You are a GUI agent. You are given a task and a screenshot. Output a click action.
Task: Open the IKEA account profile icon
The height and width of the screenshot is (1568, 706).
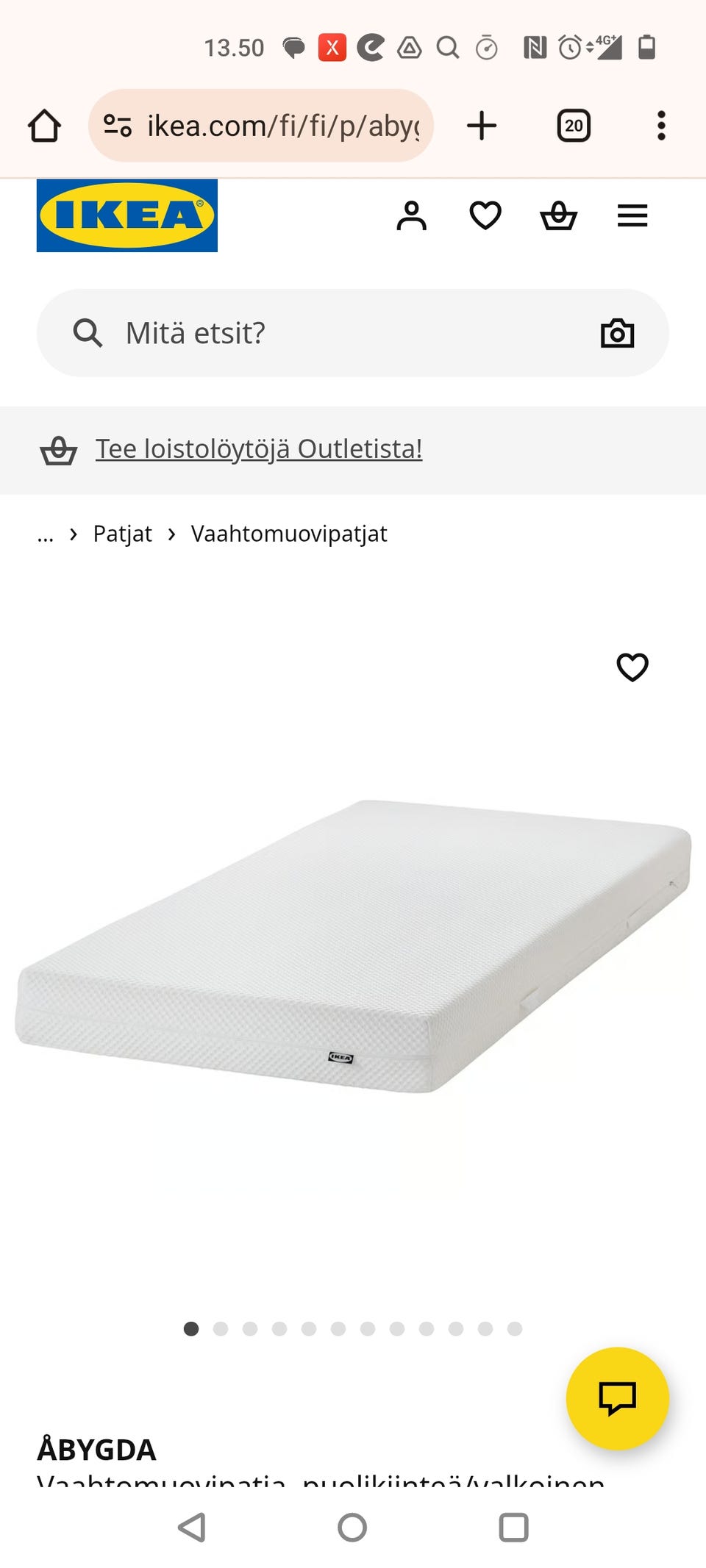click(412, 215)
